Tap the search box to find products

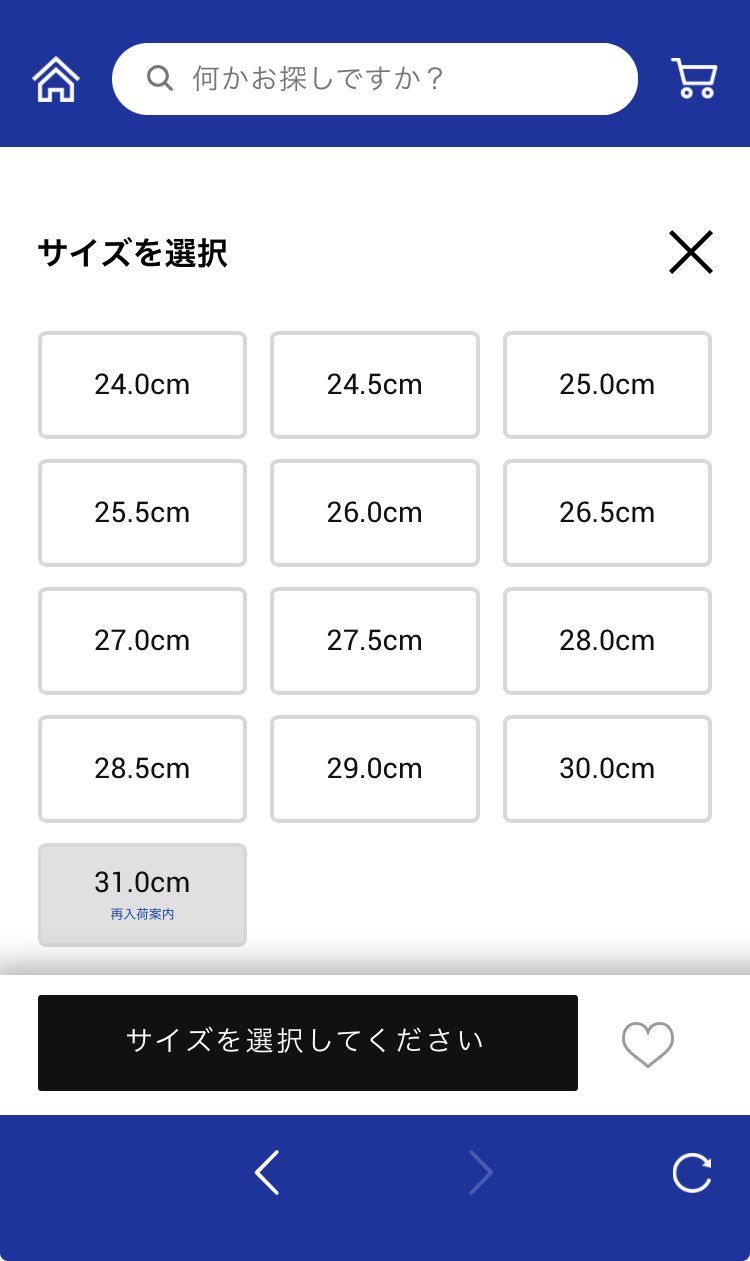[x=375, y=79]
